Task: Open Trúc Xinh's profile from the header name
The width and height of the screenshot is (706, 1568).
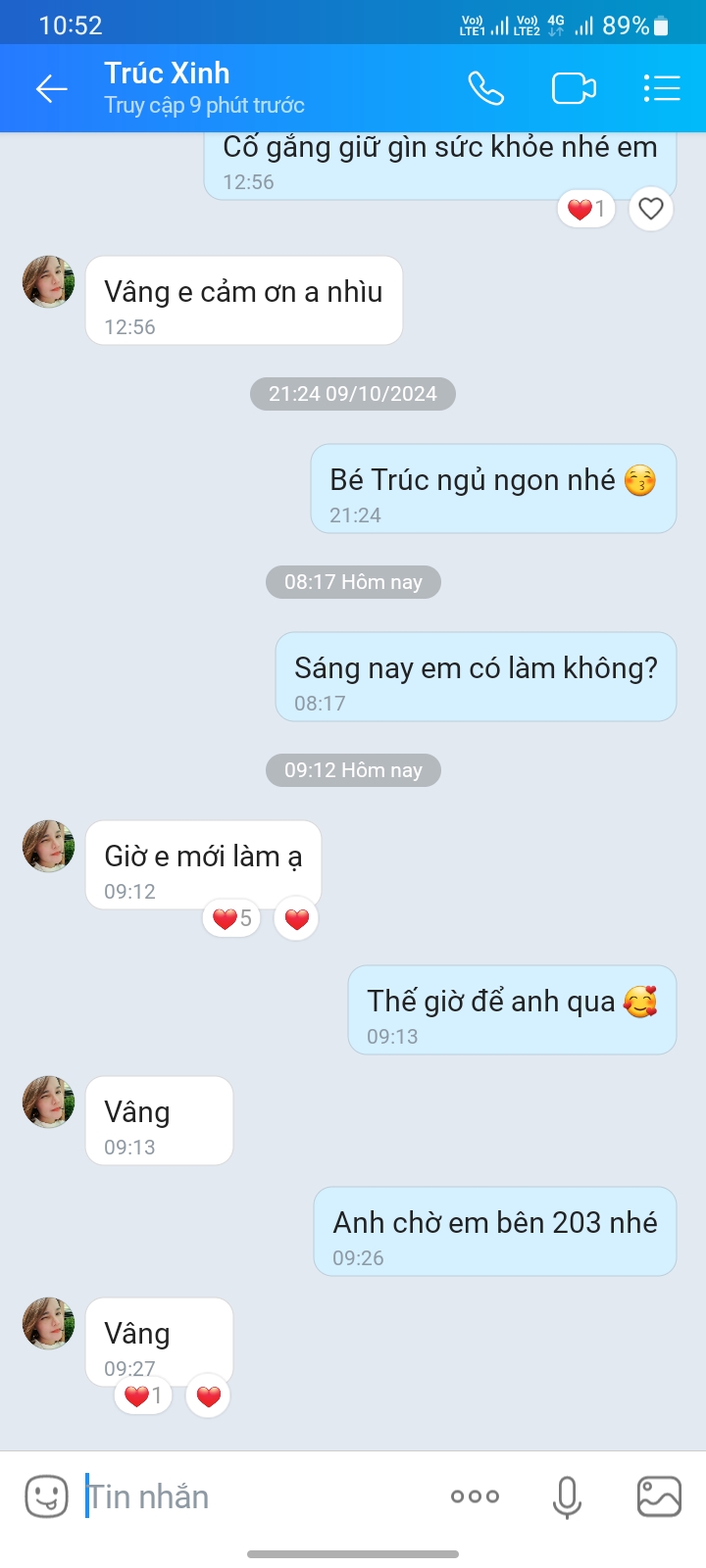Action: (167, 73)
